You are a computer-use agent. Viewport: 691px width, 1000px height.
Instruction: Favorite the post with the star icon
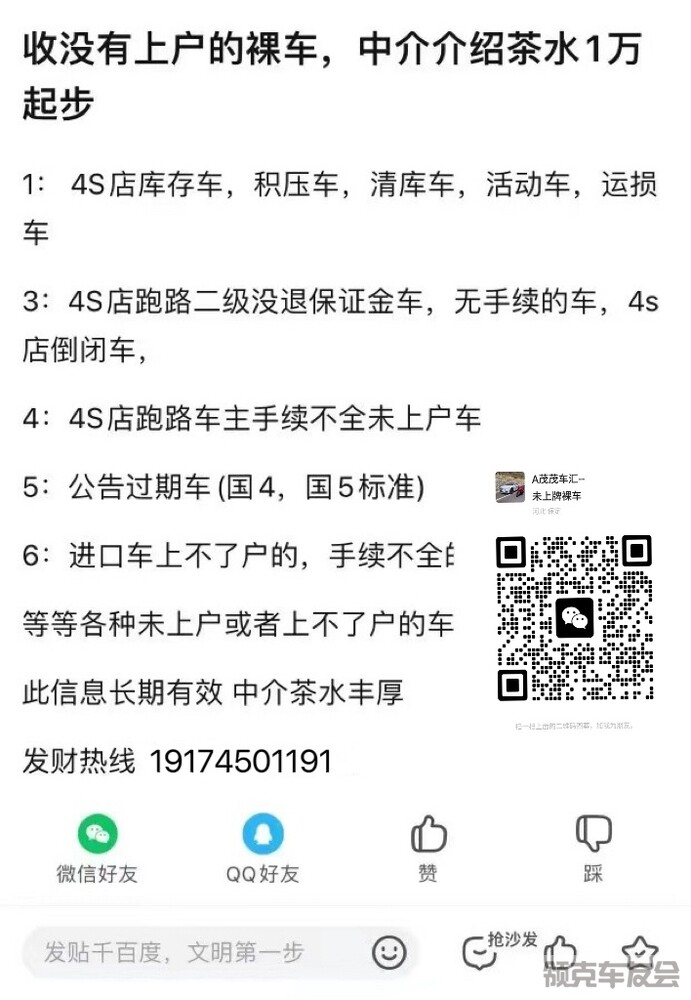point(639,952)
